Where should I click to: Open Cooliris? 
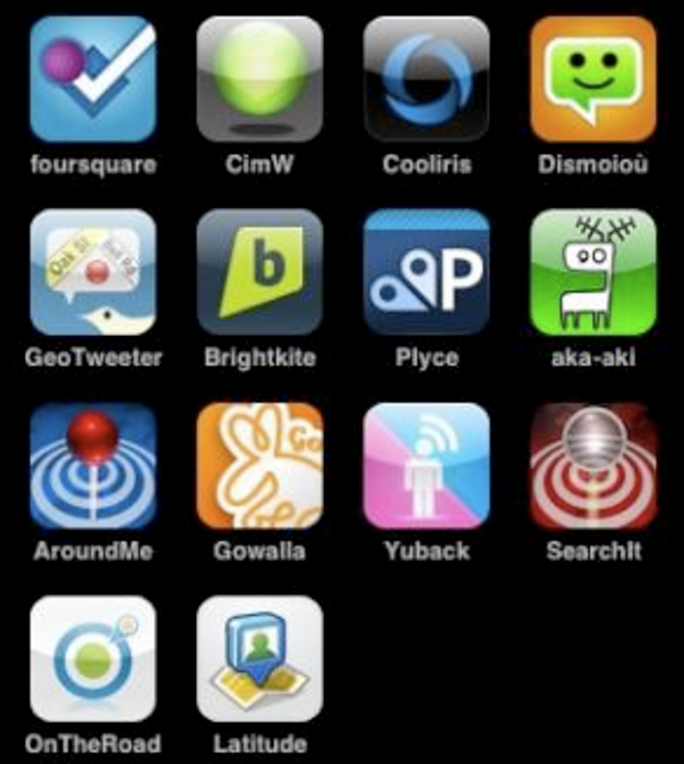[x=427, y=79]
